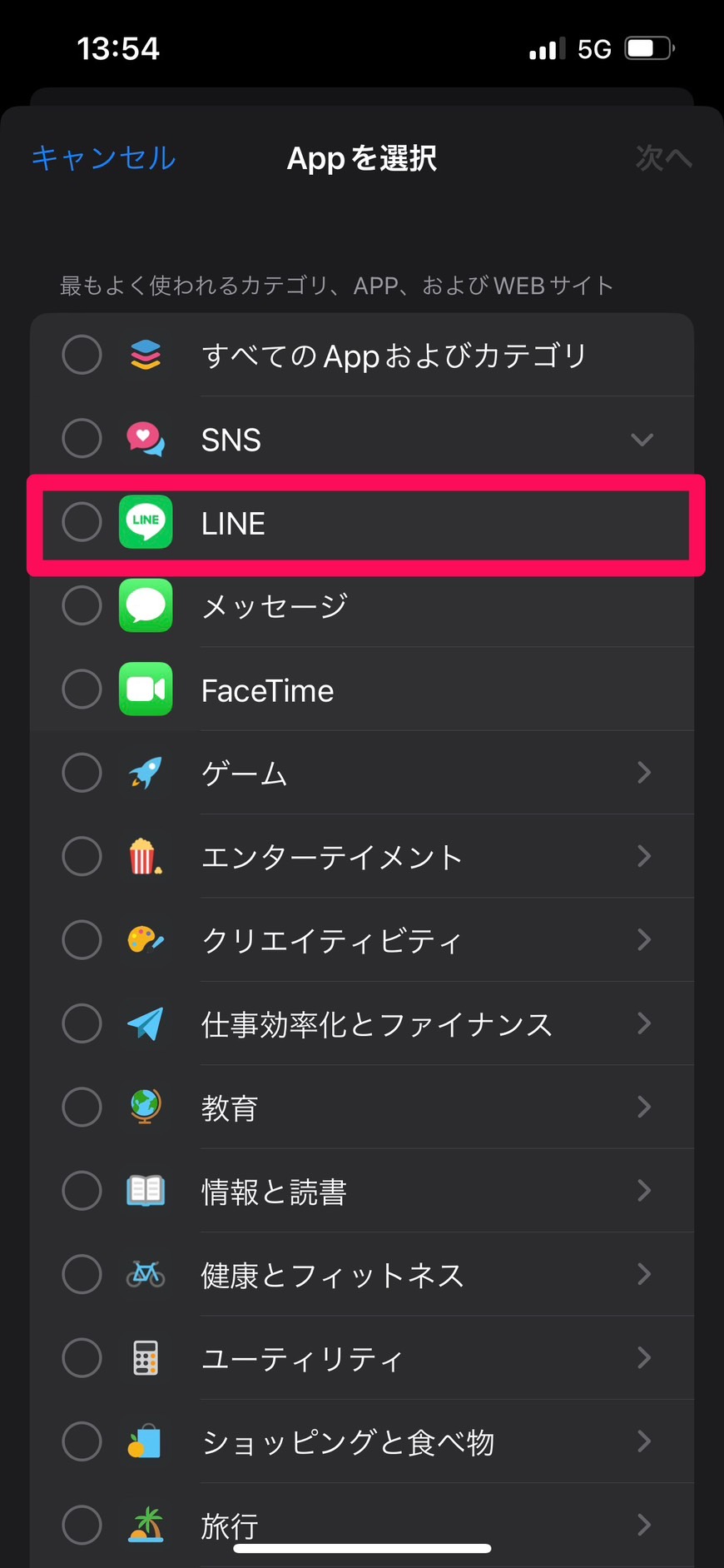724x1568 pixels.
Task: Collapse the SNS category chevron
Action: click(642, 439)
